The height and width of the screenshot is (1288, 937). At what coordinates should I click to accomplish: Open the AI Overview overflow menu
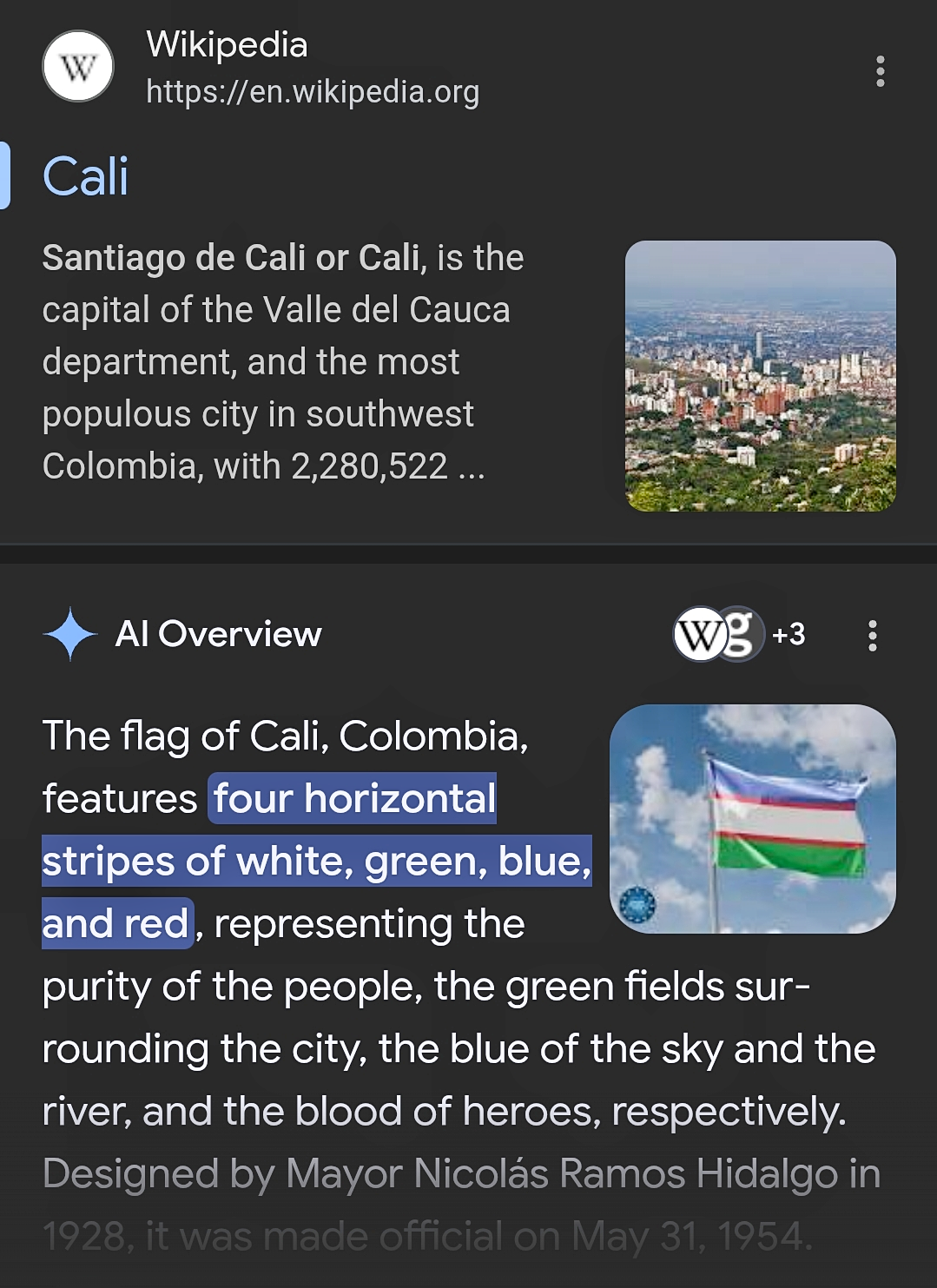[872, 636]
